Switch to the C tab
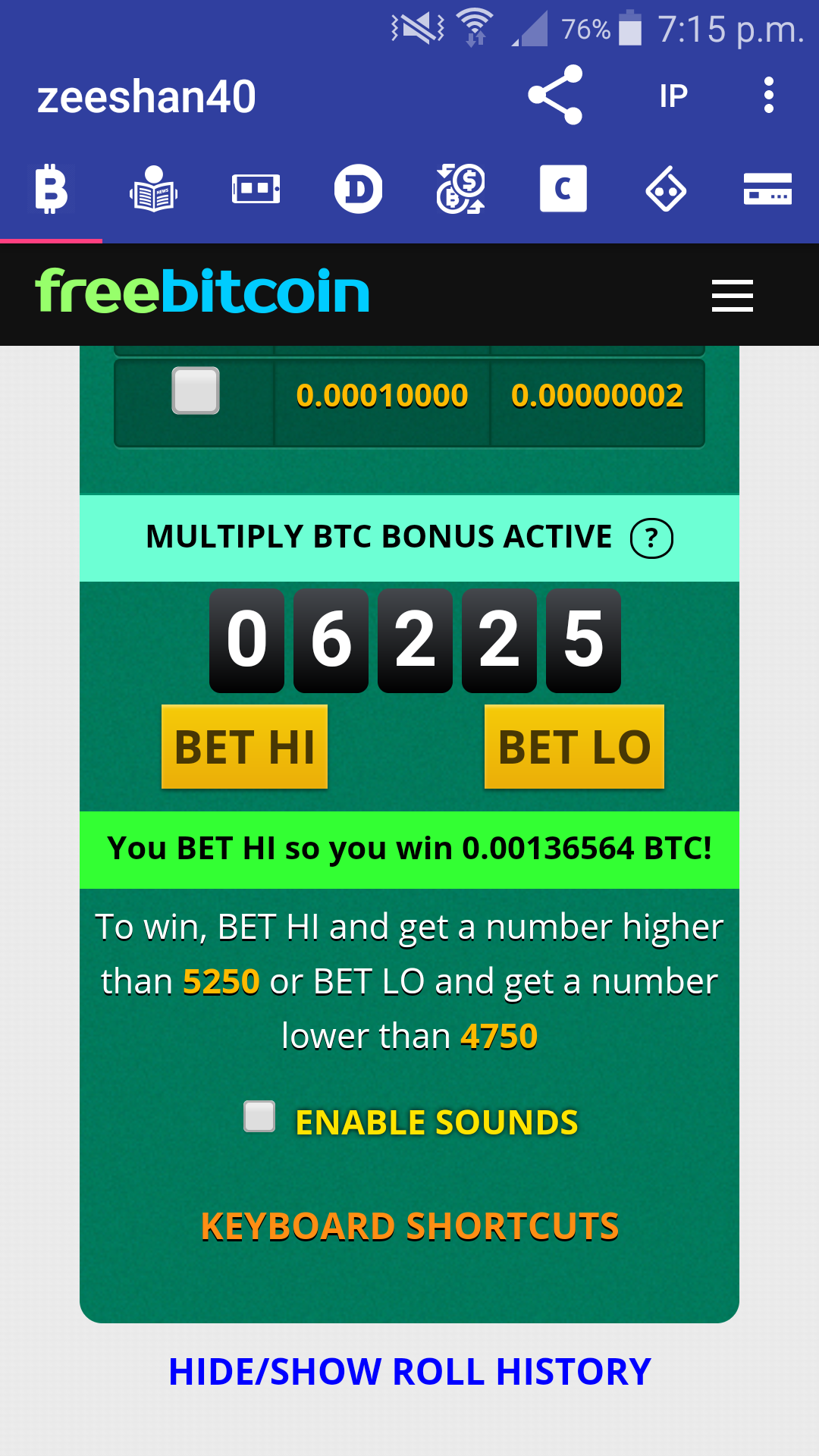This screenshot has width=819, height=1456. click(x=563, y=188)
